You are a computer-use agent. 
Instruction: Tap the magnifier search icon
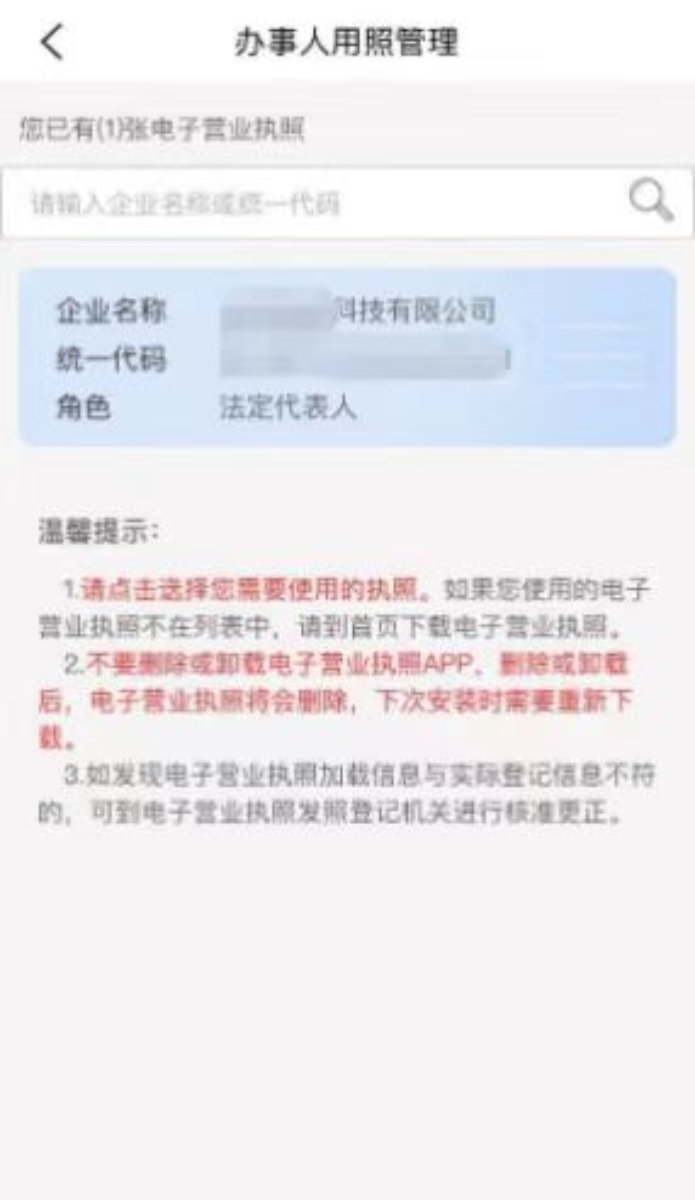pyautogui.click(x=651, y=202)
